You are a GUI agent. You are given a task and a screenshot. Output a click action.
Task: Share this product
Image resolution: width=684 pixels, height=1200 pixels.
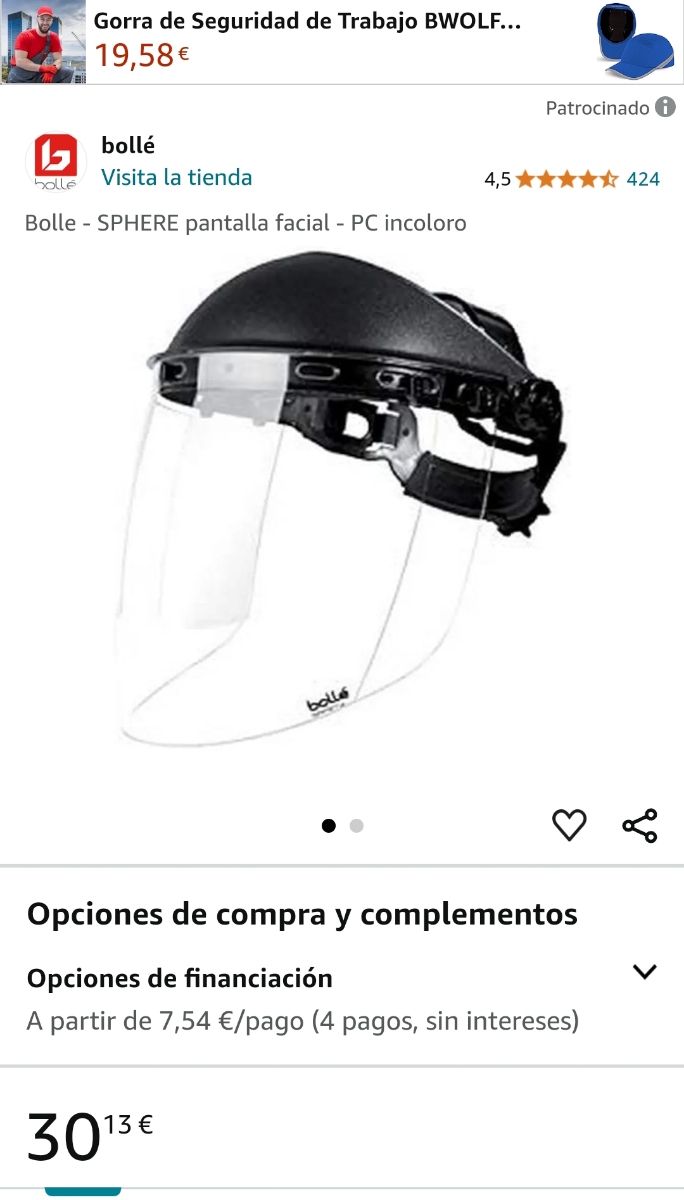click(640, 825)
